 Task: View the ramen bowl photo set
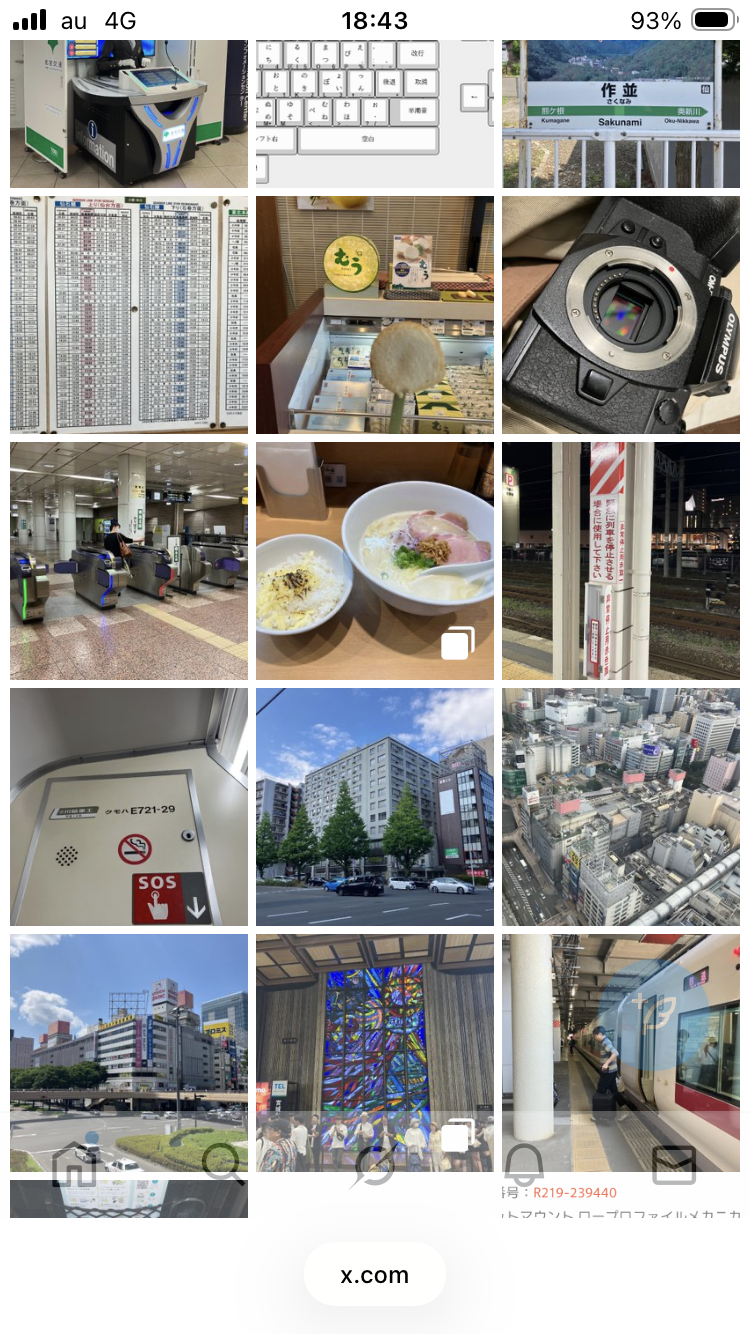click(375, 561)
